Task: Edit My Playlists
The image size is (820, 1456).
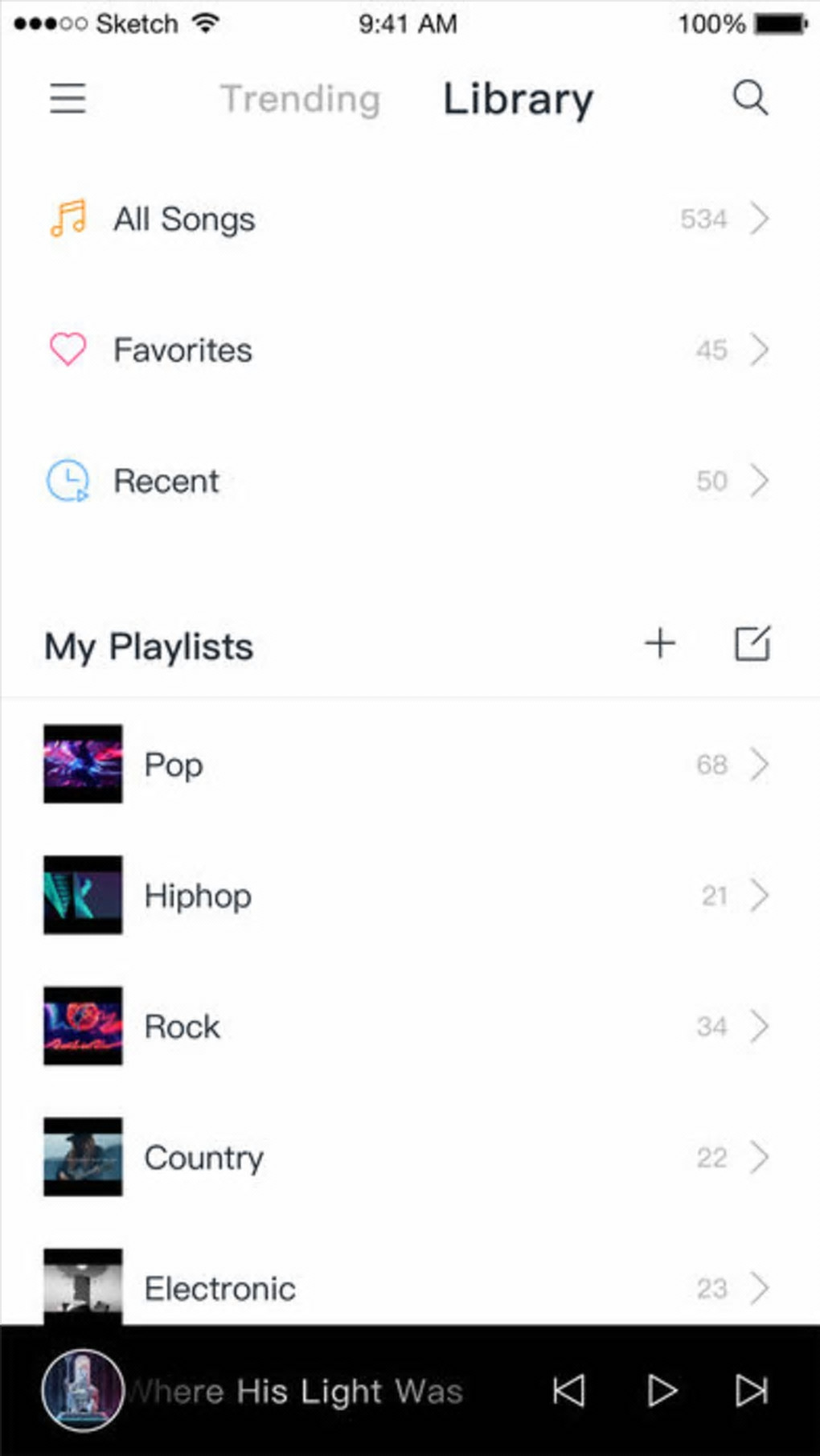Action: pos(752,644)
